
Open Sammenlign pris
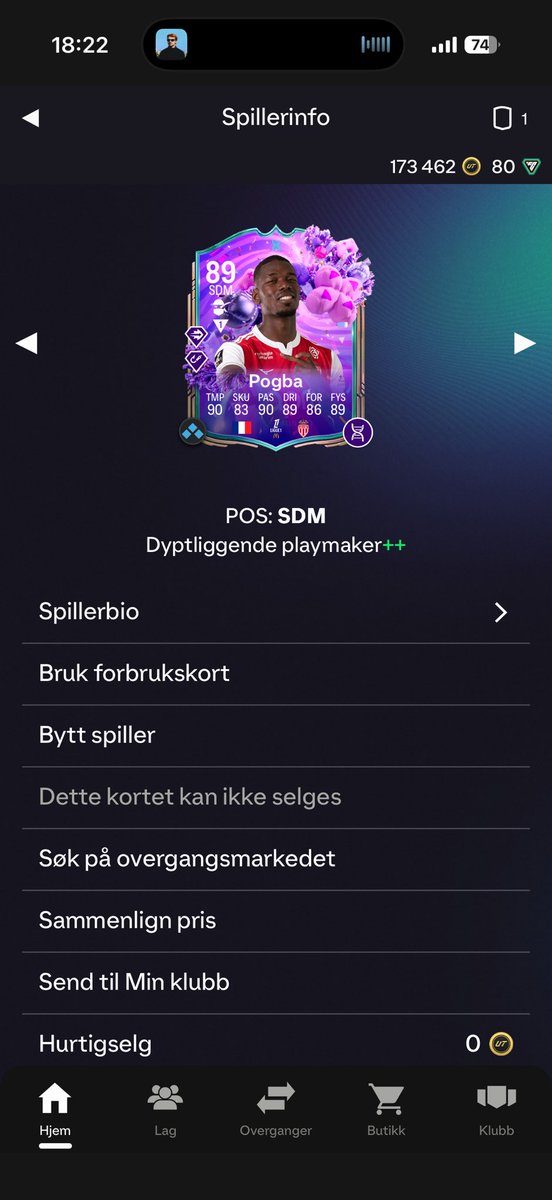(x=276, y=921)
